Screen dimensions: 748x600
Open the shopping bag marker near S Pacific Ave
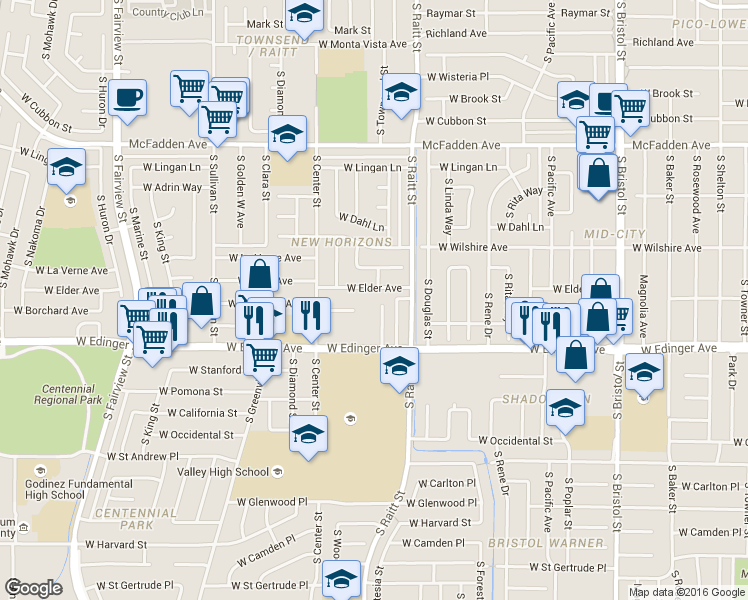(x=597, y=172)
